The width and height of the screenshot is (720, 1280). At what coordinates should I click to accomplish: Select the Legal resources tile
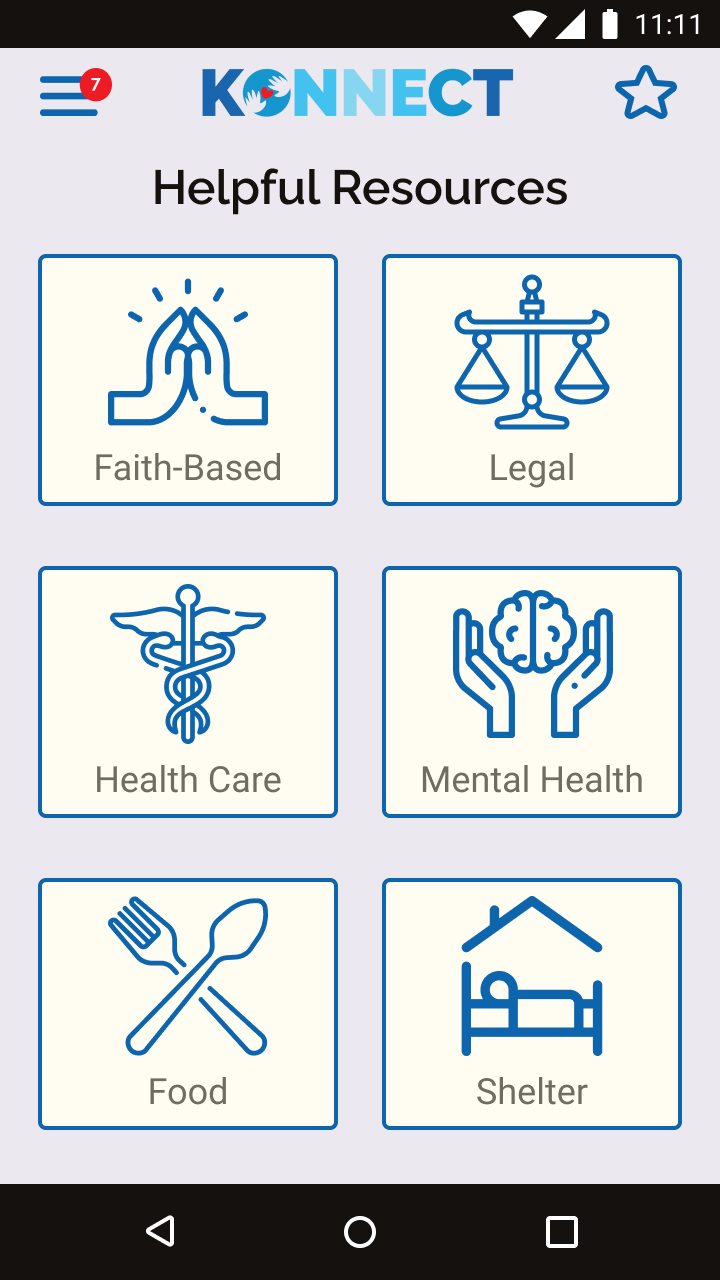[532, 380]
